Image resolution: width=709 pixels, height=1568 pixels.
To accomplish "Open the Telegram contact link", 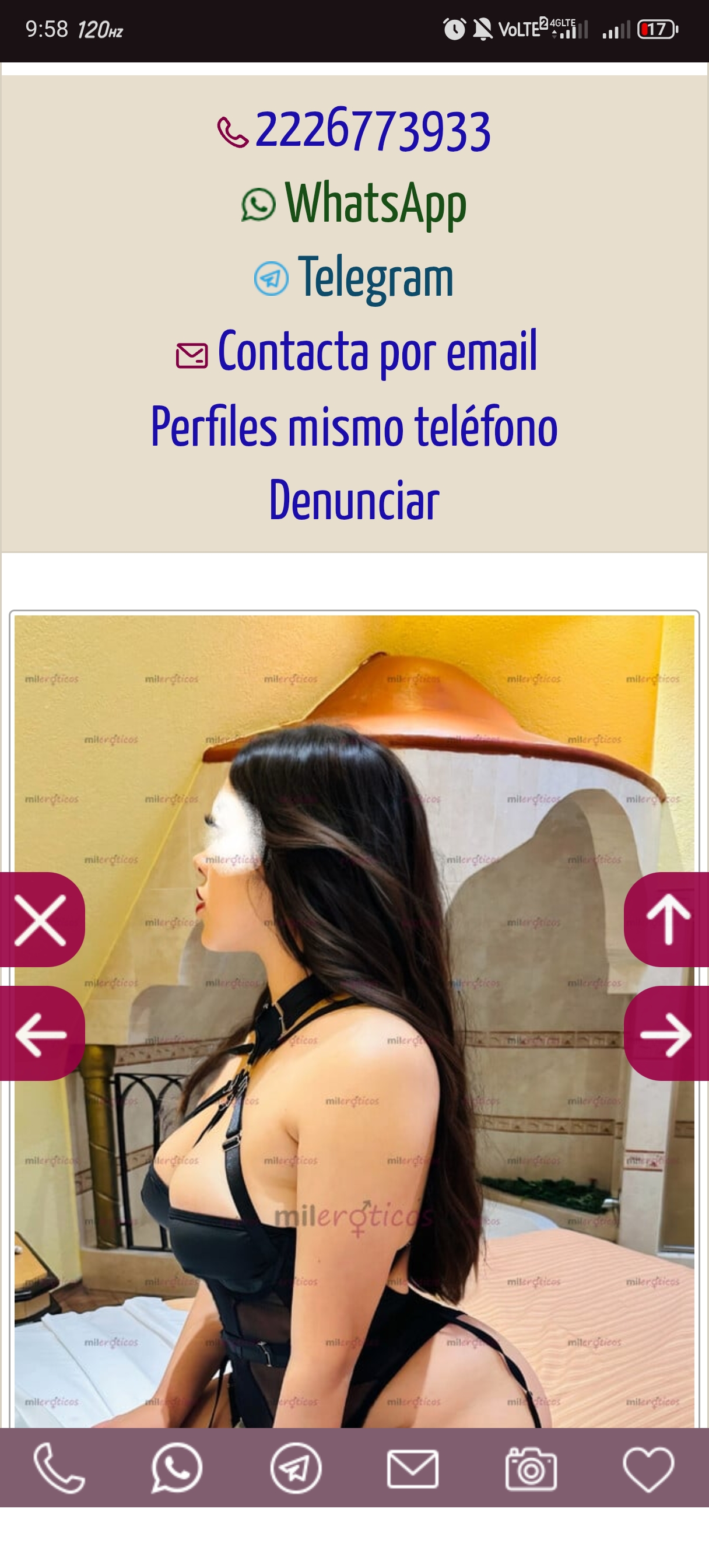I will click(374, 278).
